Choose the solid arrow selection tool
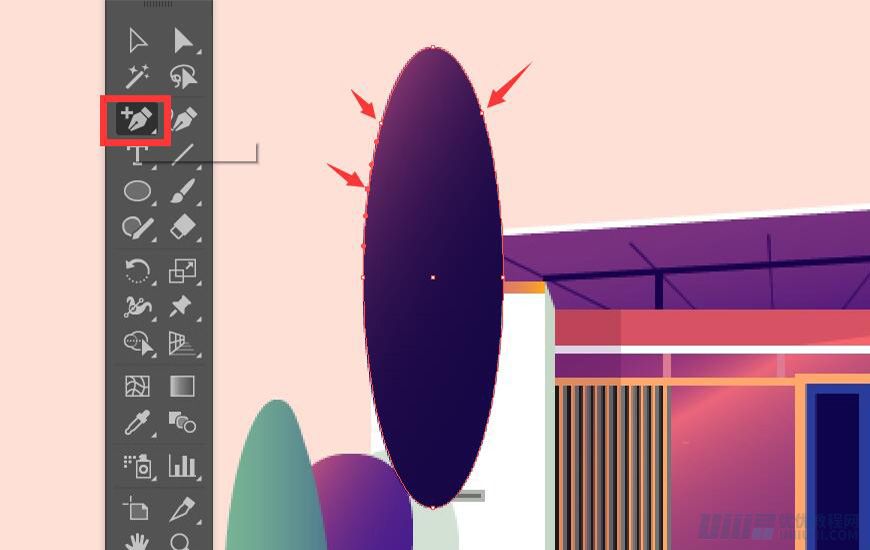 point(183,40)
